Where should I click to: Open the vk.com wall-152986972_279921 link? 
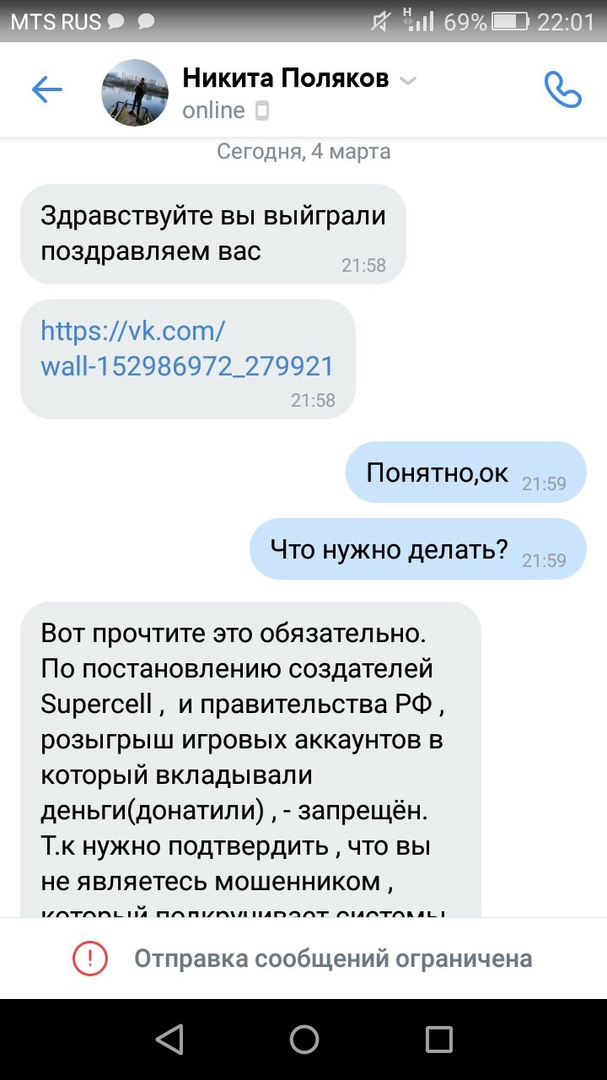tap(186, 348)
